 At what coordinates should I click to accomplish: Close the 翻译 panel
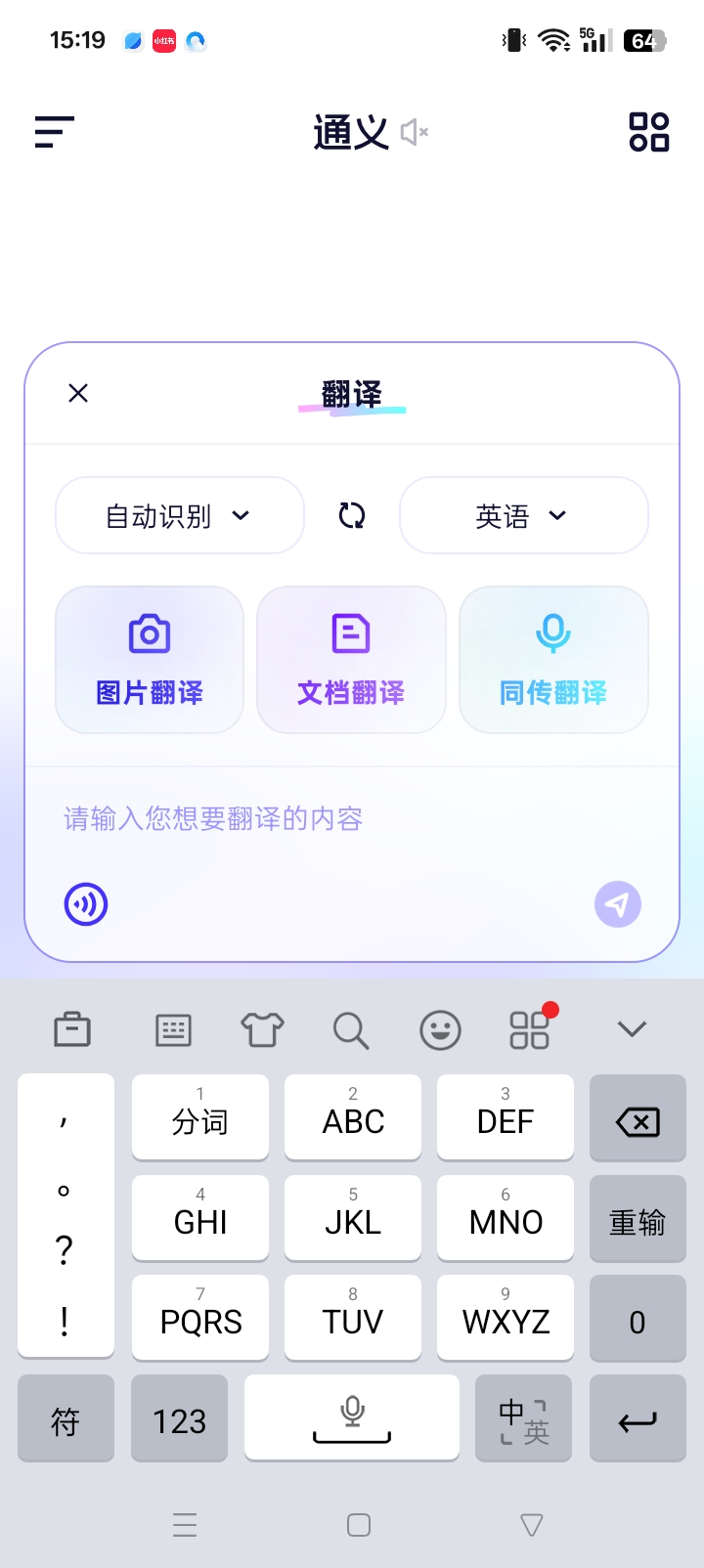78,393
